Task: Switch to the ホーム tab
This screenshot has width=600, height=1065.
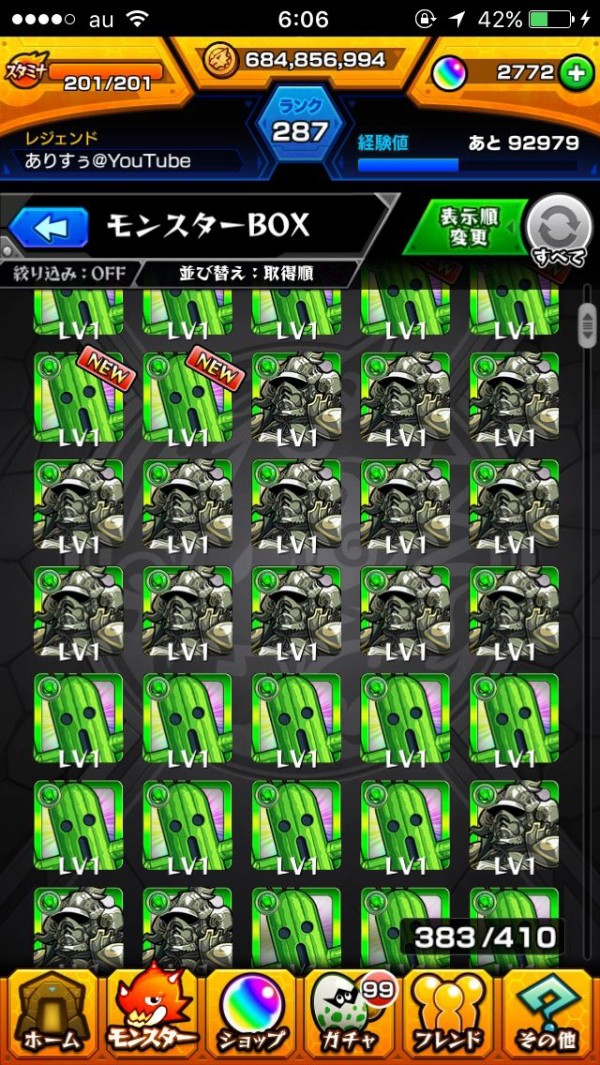Action: (x=50, y=1012)
